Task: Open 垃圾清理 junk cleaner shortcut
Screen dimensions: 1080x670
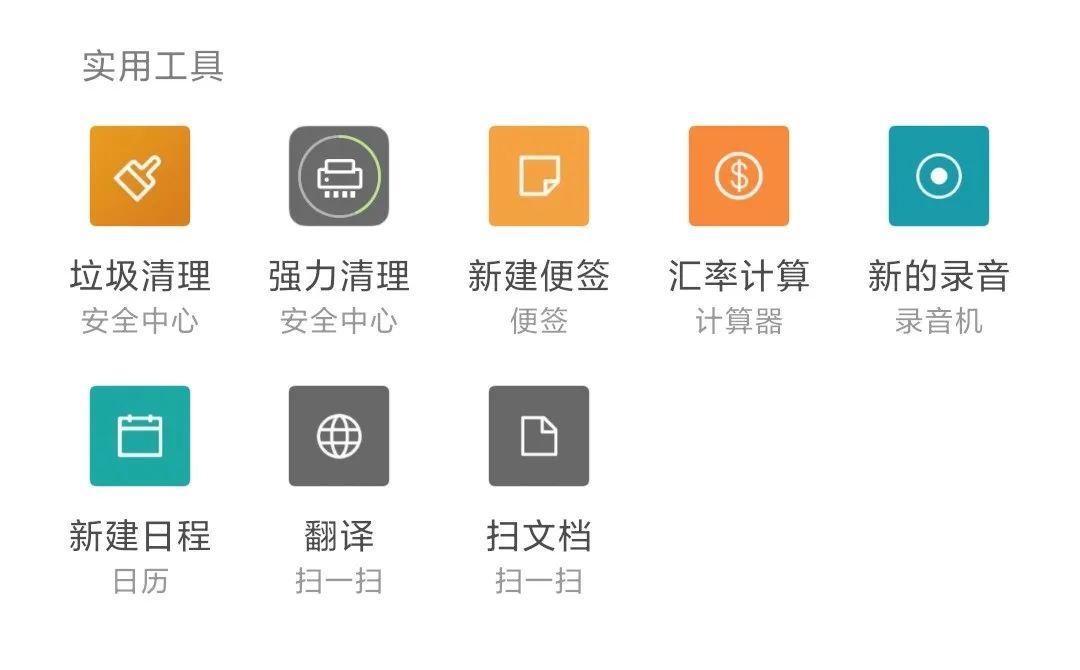Action: 140,176
